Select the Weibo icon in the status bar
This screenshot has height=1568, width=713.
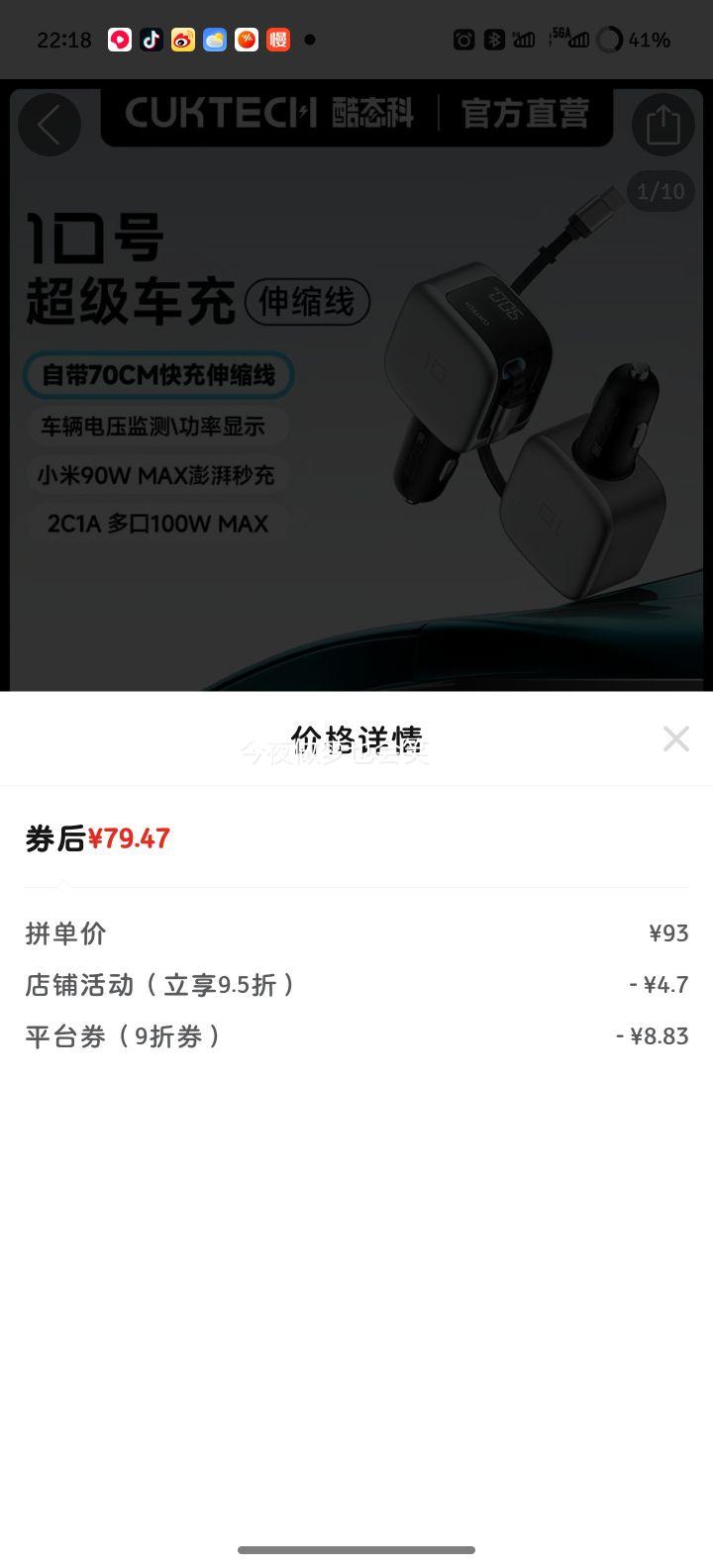pos(182,41)
